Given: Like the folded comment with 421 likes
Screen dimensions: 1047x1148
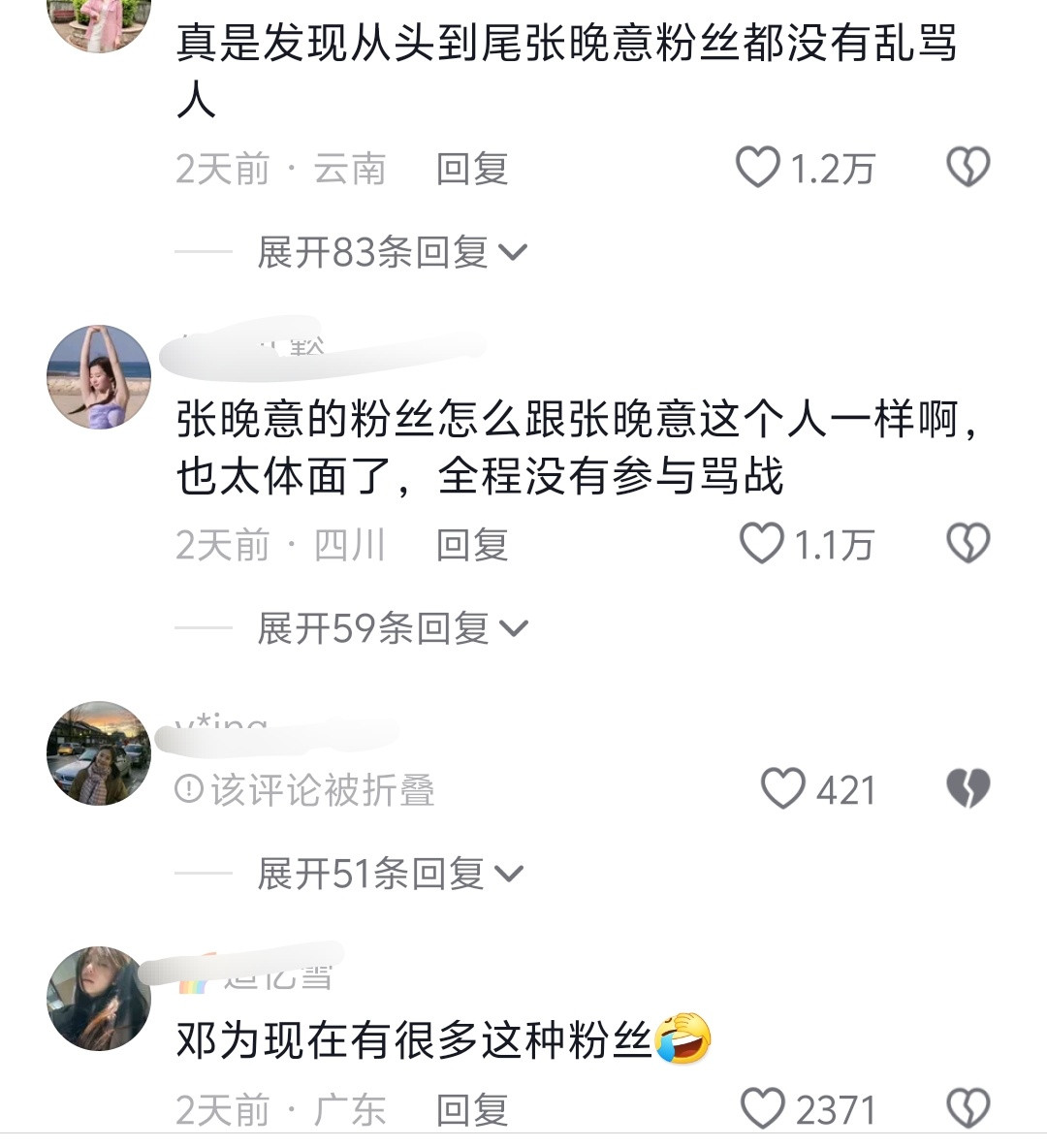Looking at the screenshot, I should tap(782, 788).
